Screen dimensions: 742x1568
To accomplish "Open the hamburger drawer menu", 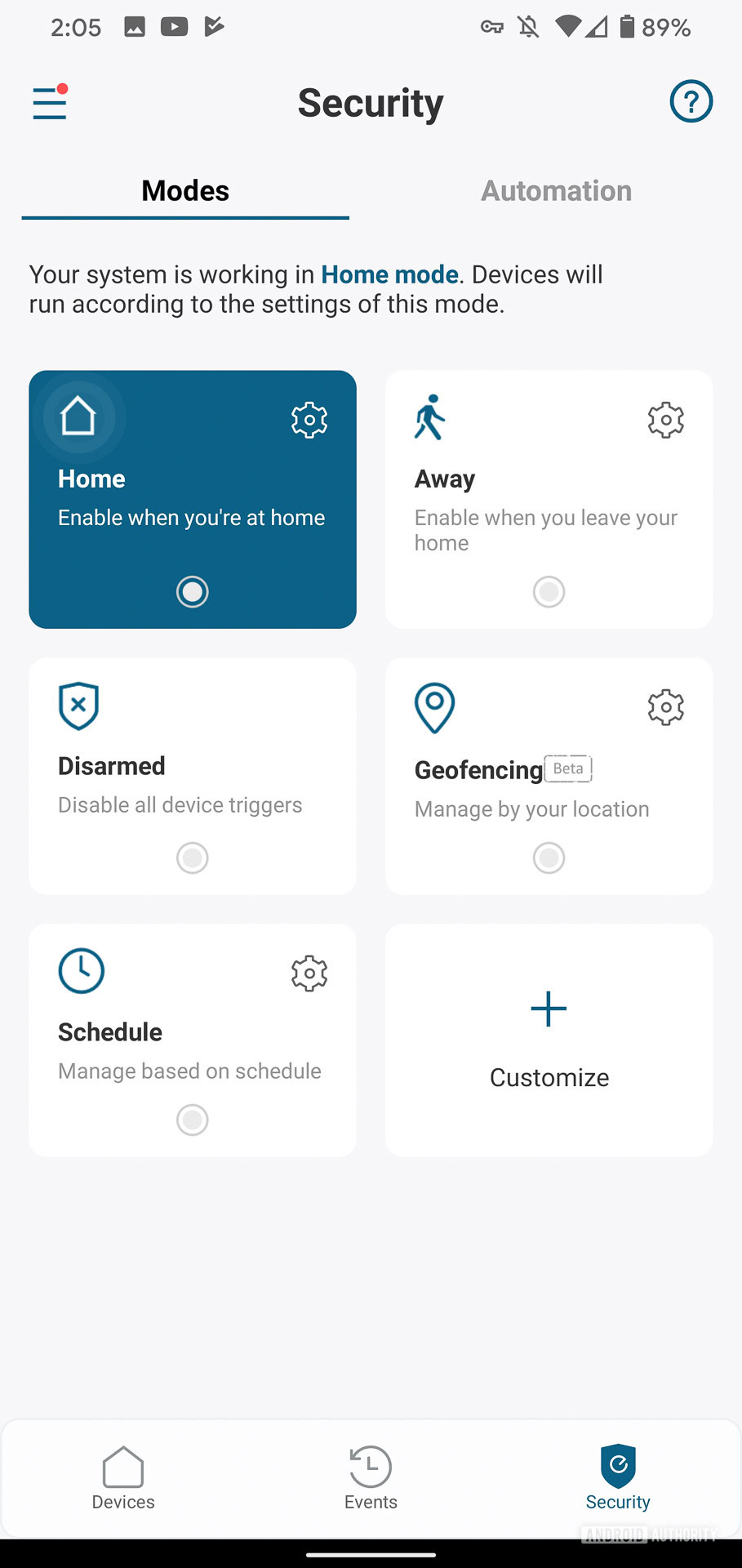I will pyautogui.click(x=49, y=103).
